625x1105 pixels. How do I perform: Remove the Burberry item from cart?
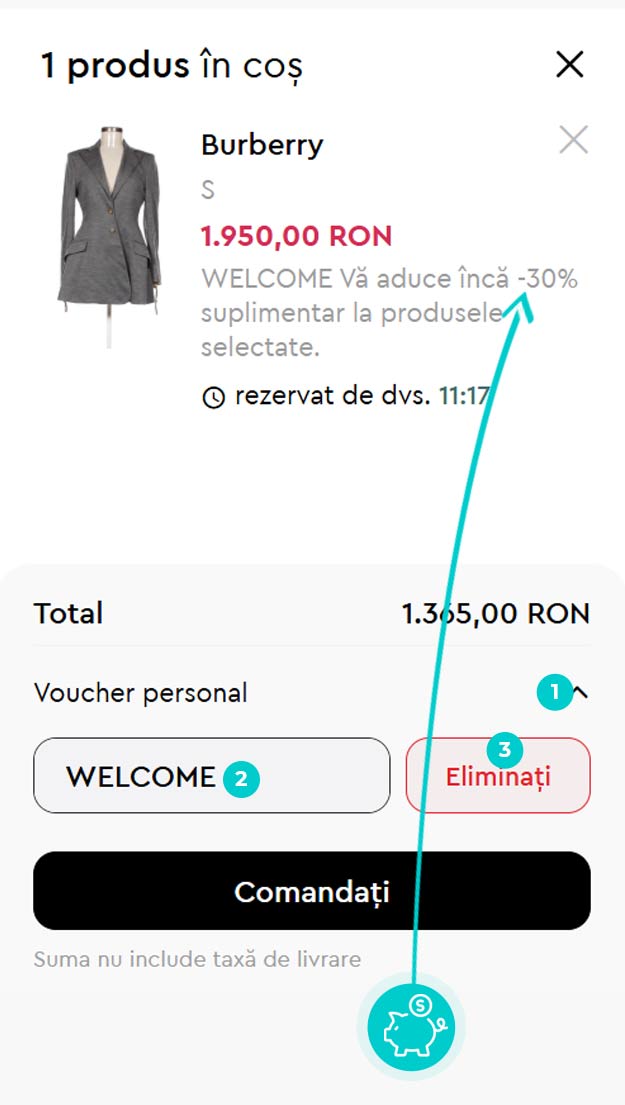(x=573, y=140)
